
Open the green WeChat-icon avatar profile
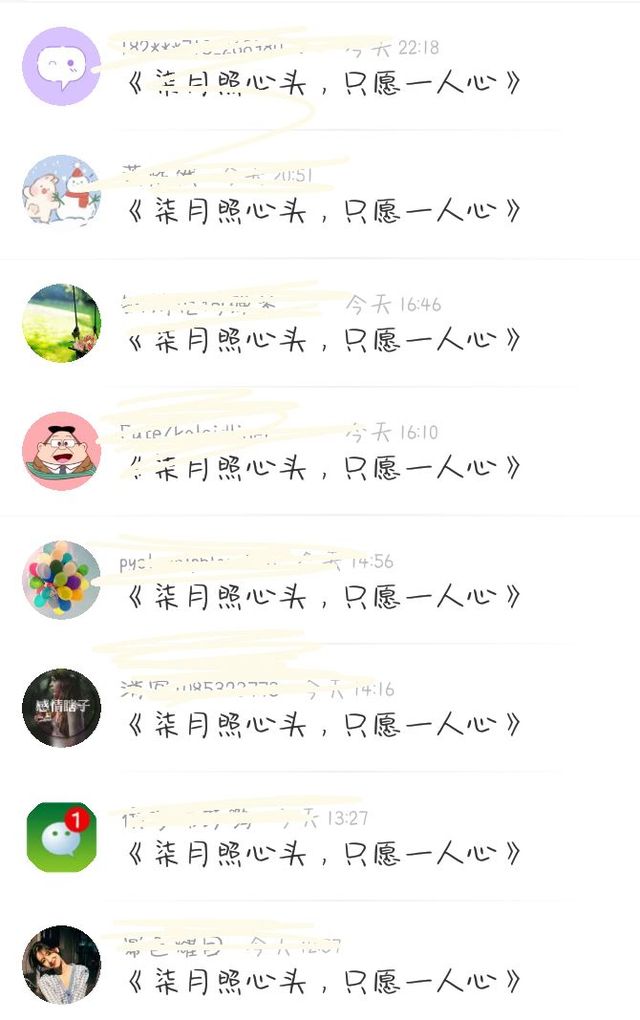coord(61,837)
